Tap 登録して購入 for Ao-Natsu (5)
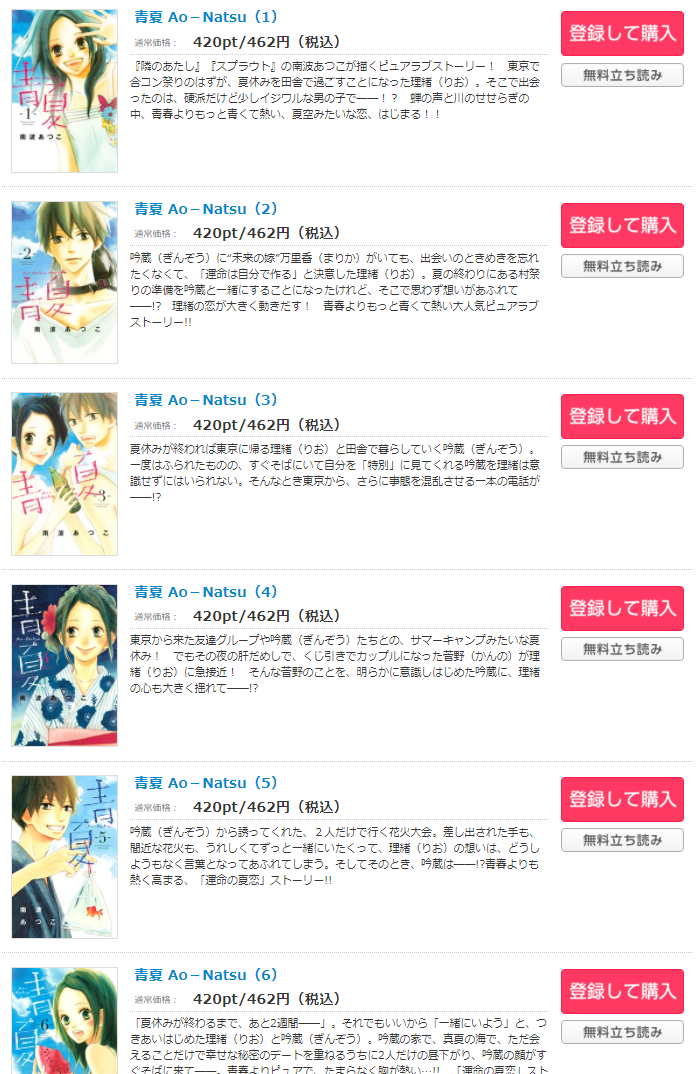The height and width of the screenshot is (1074, 696). [622, 799]
